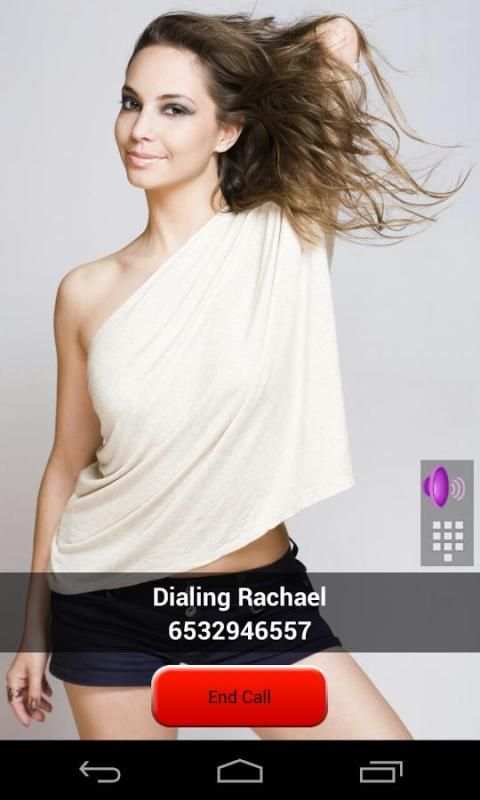Open recent apps

pyautogui.click(x=381, y=771)
